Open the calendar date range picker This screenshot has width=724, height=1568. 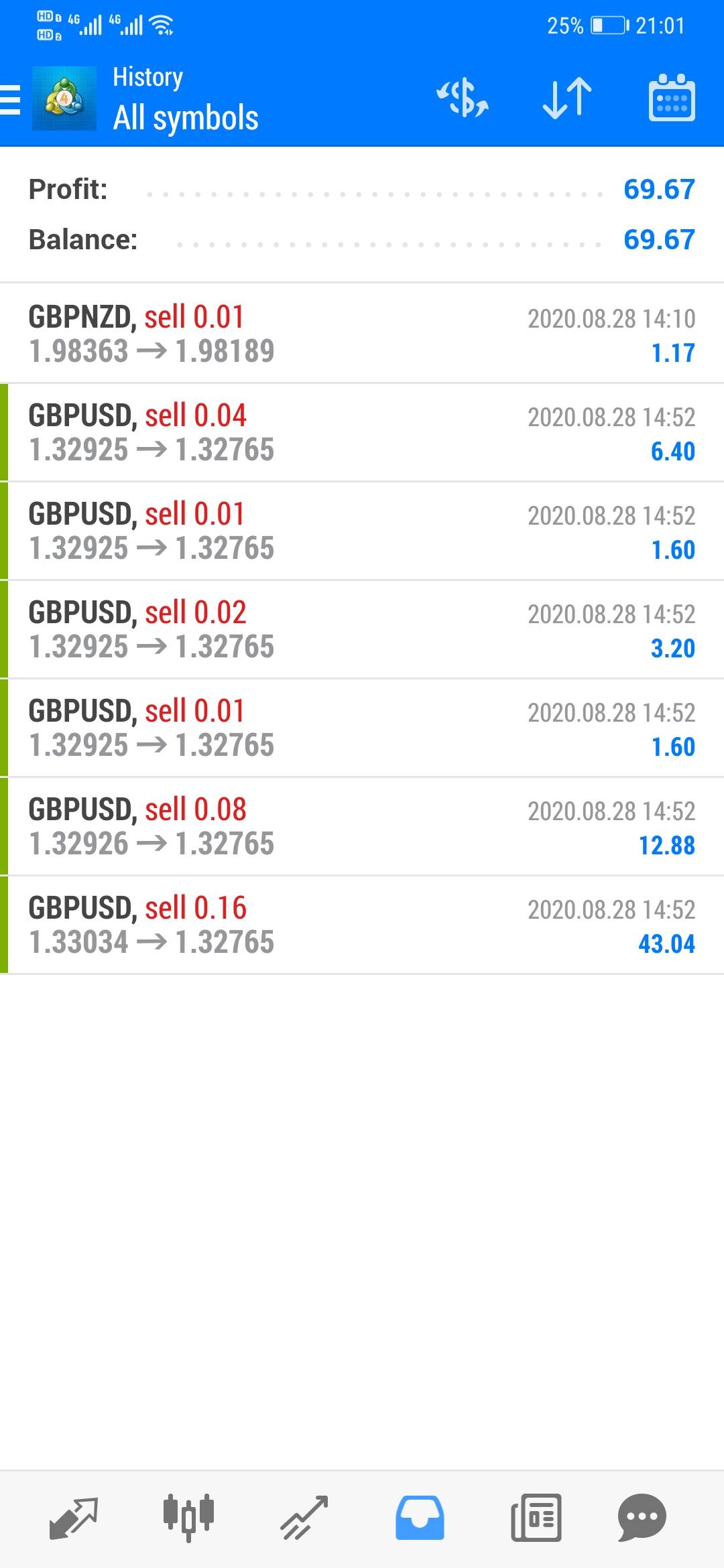point(672,99)
